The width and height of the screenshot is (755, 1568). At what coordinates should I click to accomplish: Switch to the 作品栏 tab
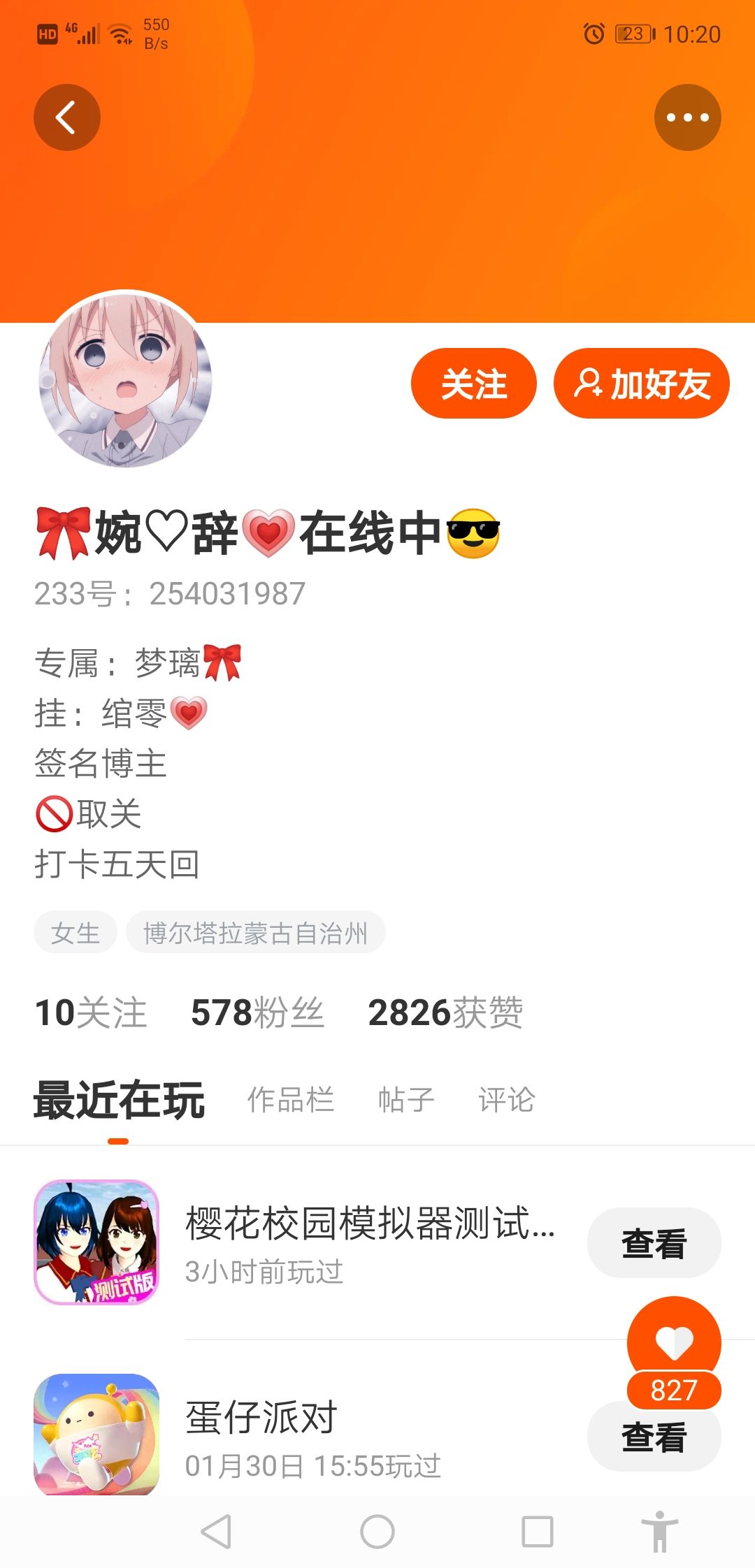pos(291,1100)
